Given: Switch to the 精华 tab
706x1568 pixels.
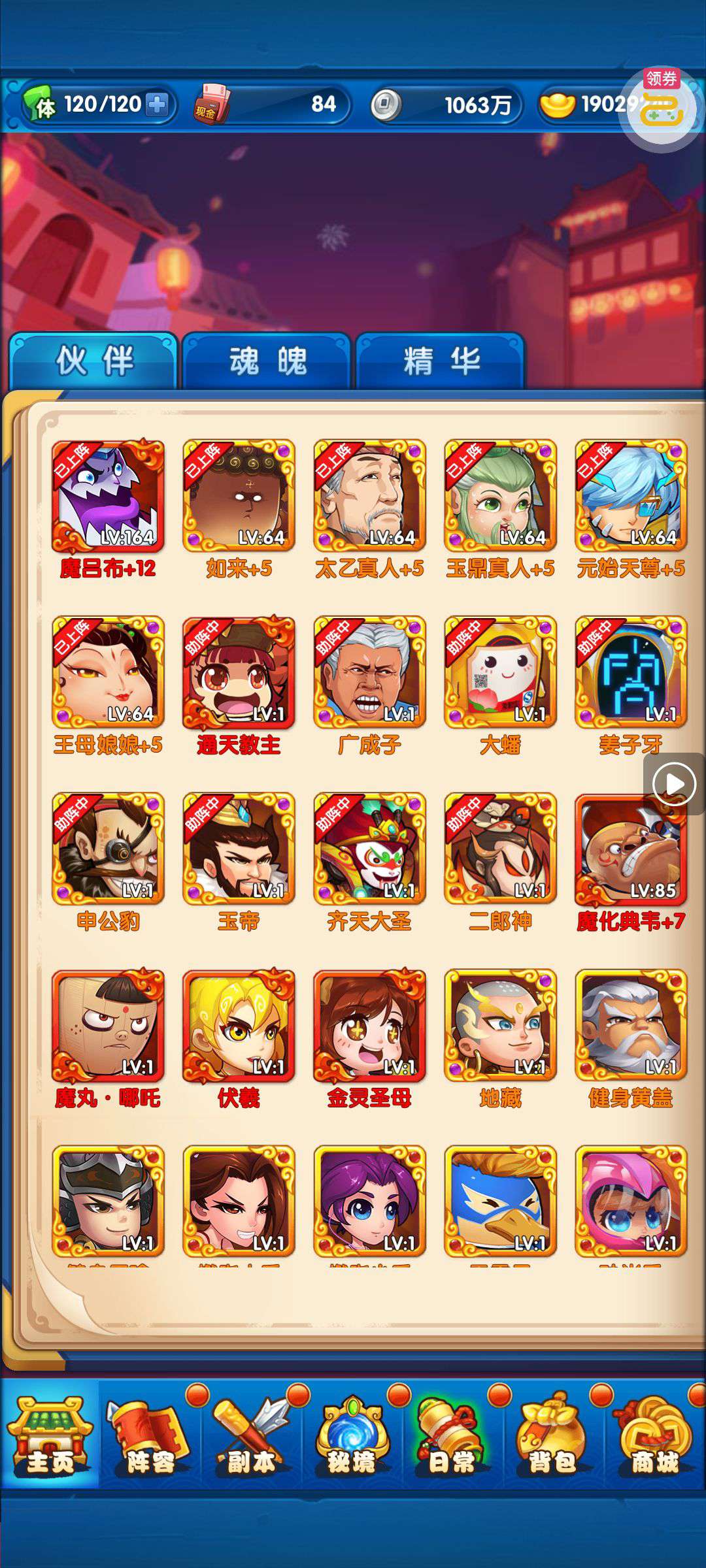Looking at the screenshot, I should coord(441,361).
